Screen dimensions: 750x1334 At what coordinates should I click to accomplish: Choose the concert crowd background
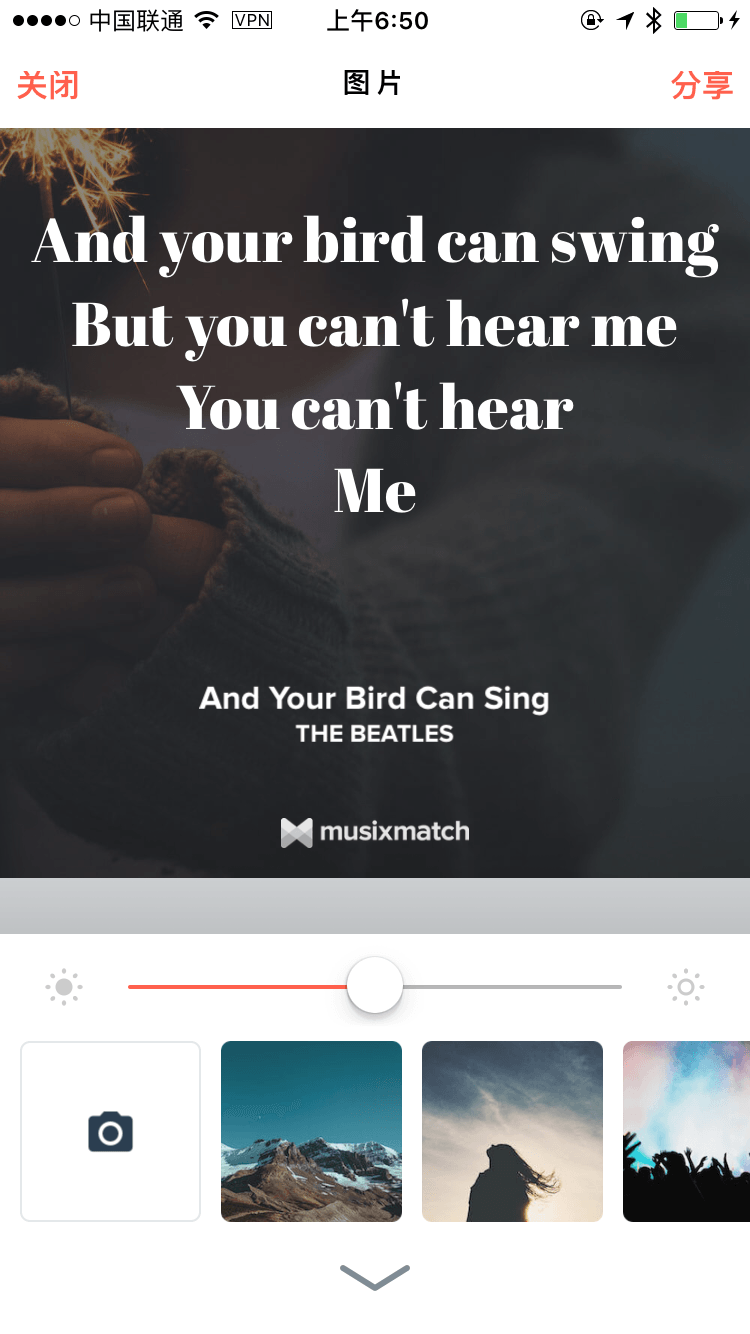pos(686,1131)
